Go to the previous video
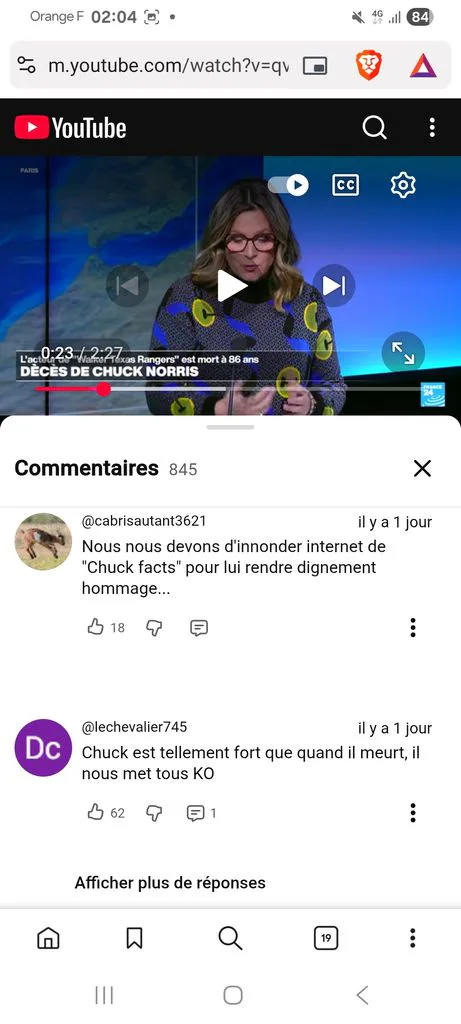 [x=127, y=285]
